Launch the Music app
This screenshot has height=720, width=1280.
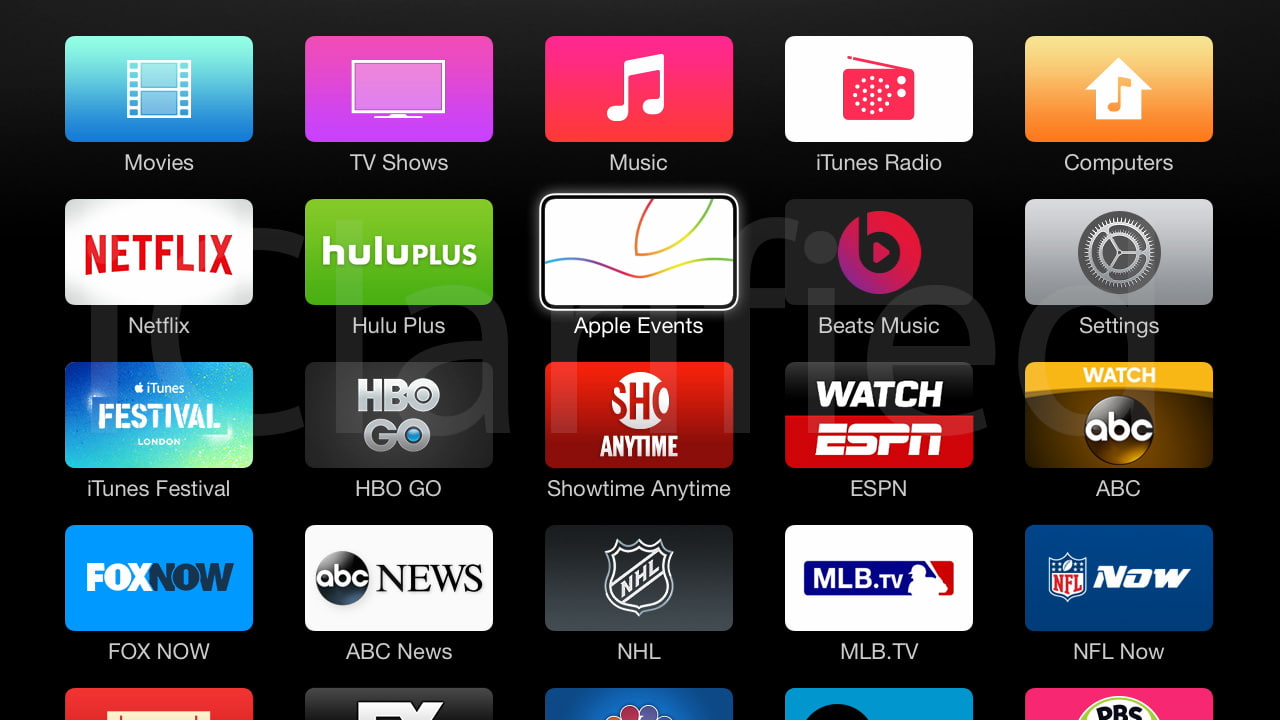[x=639, y=89]
